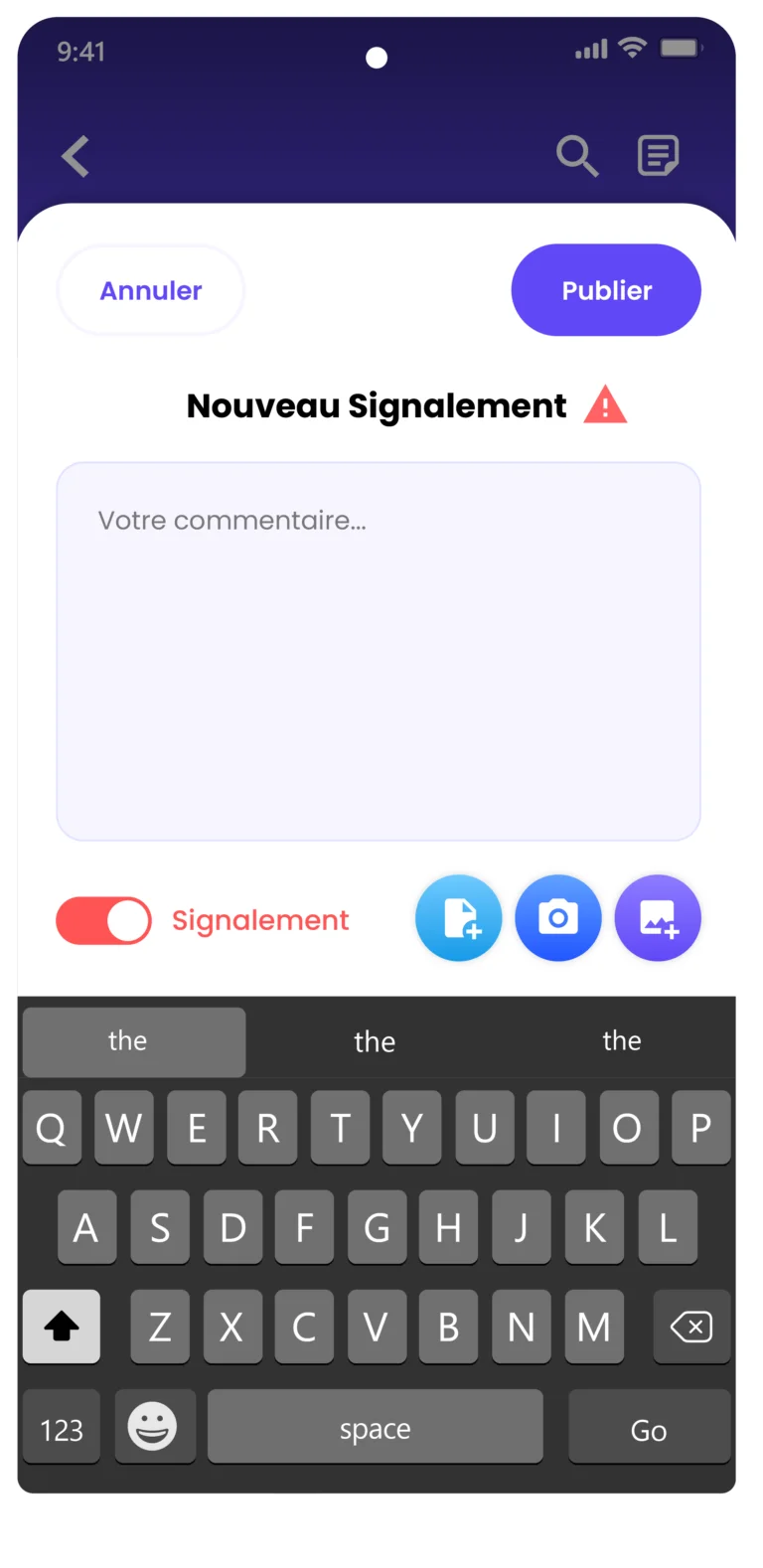Open the emoji keyboard

pyautogui.click(x=154, y=1427)
